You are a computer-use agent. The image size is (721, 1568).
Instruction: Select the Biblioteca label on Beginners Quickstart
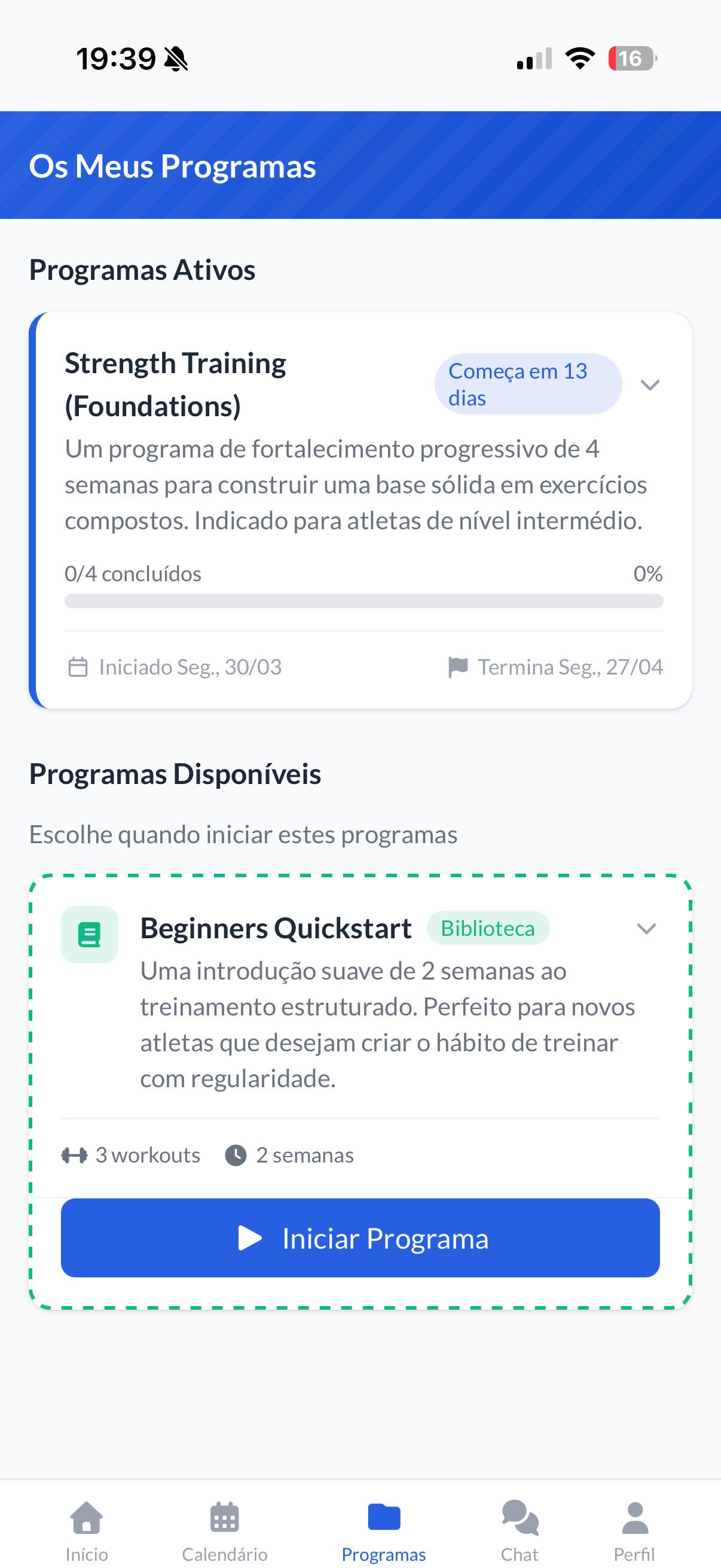pyautogui.click(x=488, y=928)
